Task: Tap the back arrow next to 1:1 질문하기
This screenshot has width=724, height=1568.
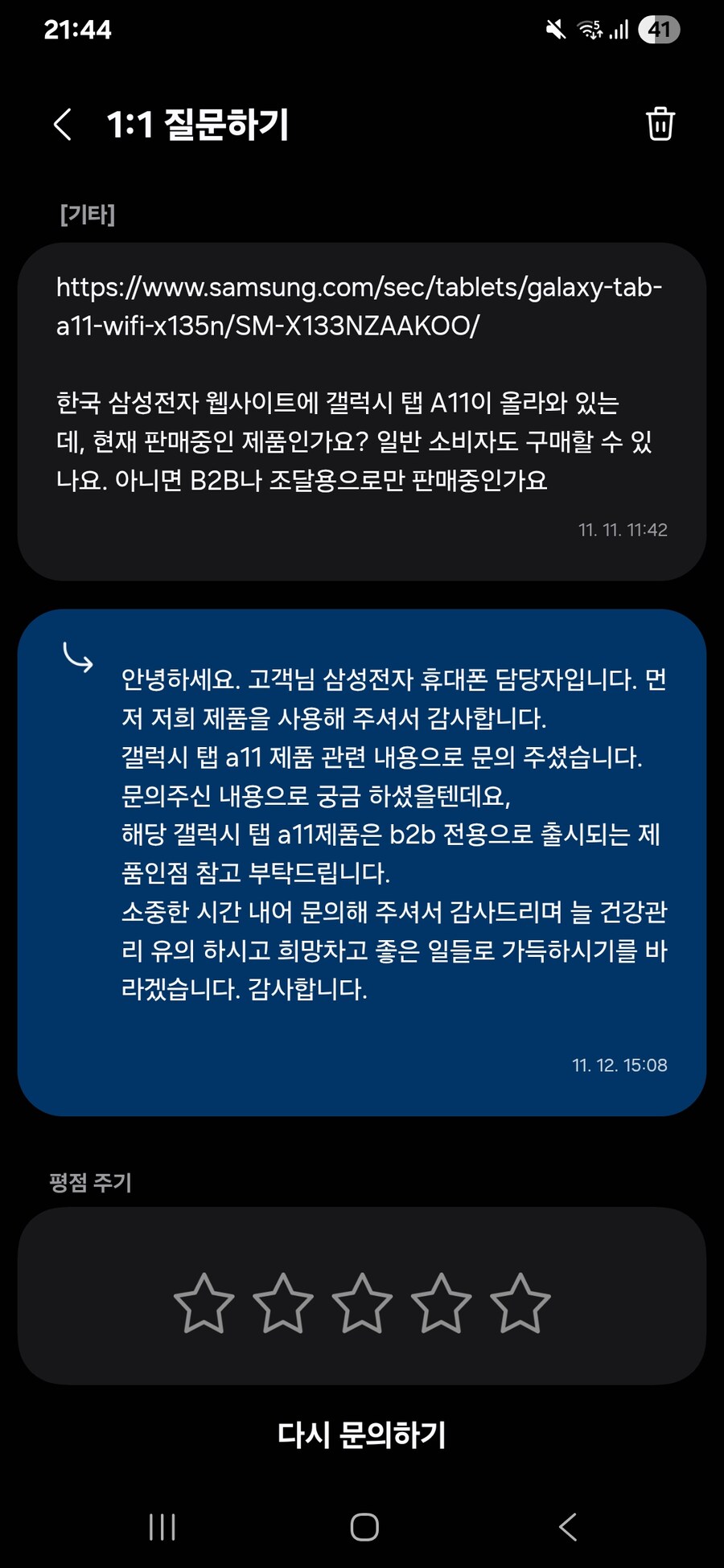Action: (x=64, y=125)
